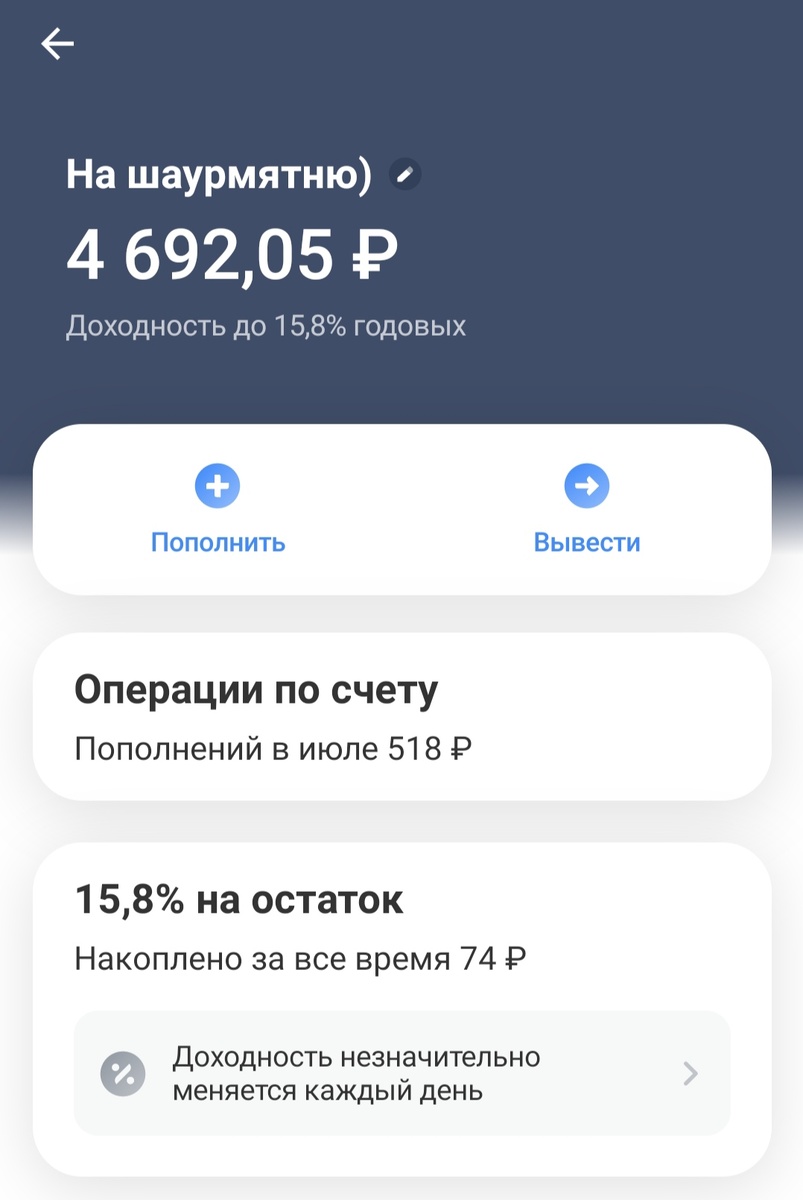Tap the back arrow to exit account view
803x1200 pixels.
tap(57, 43)
